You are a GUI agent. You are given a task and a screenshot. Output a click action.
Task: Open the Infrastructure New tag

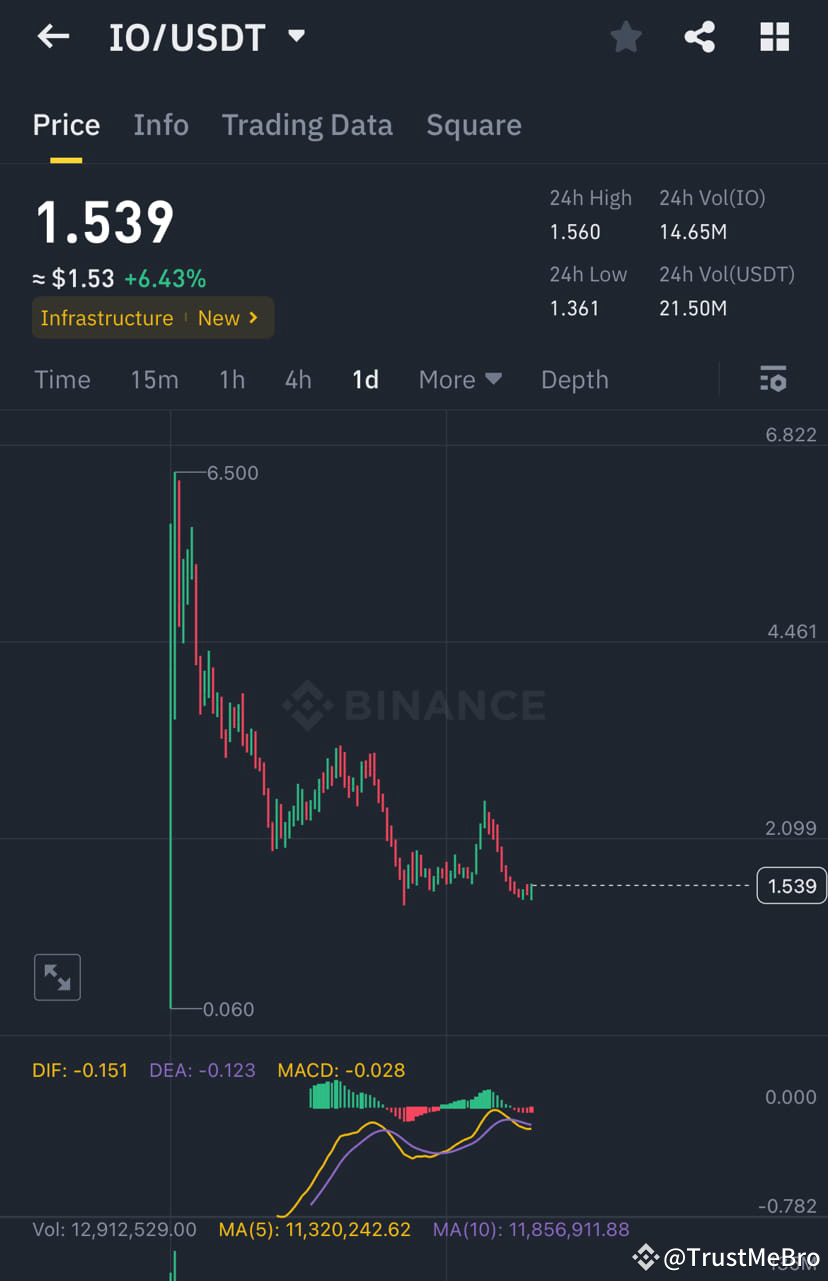pyautogui.click(x=152, y=318)
